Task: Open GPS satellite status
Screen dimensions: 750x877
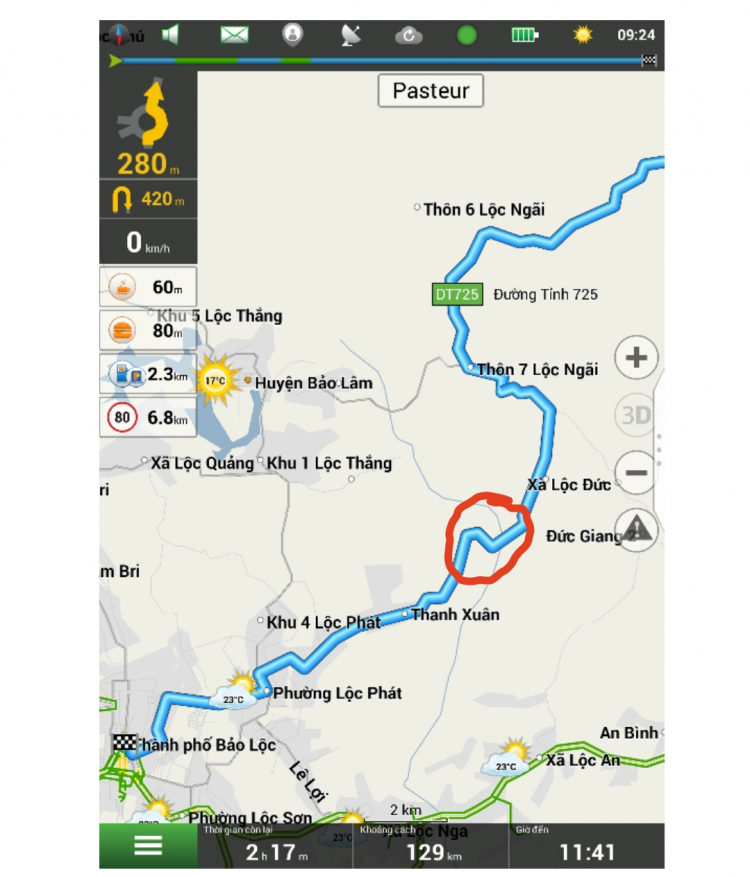Action: click(x=352, y=35)
